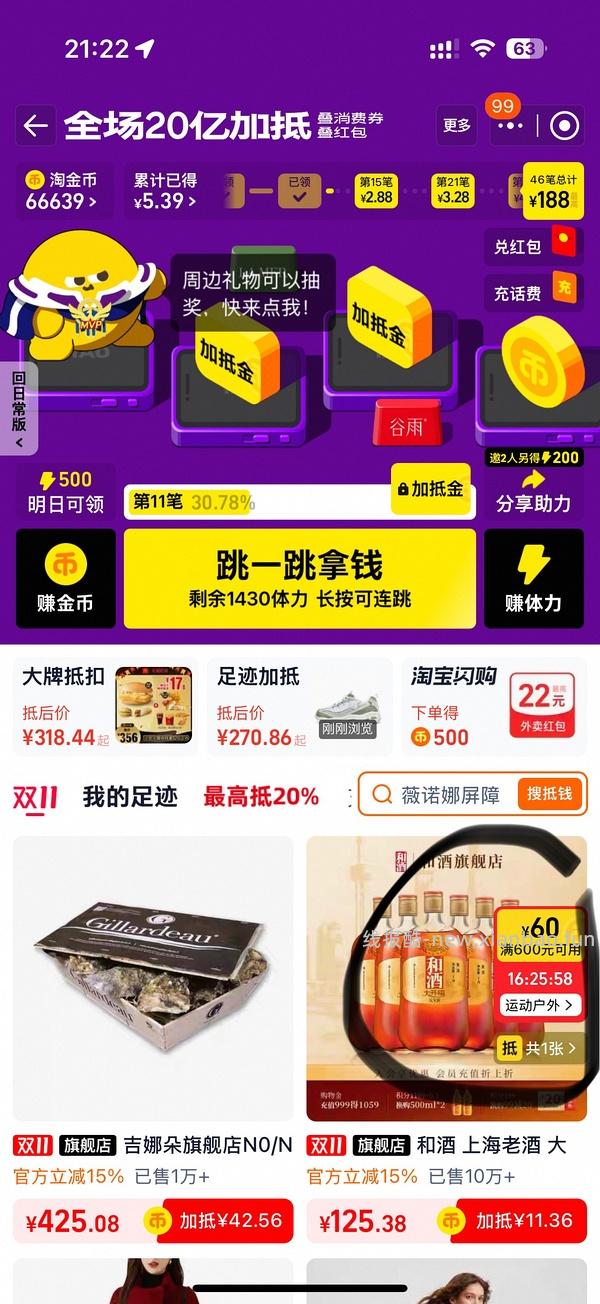
Task: Tap the mascot lottery speech bubble
Action: [252, 293]
